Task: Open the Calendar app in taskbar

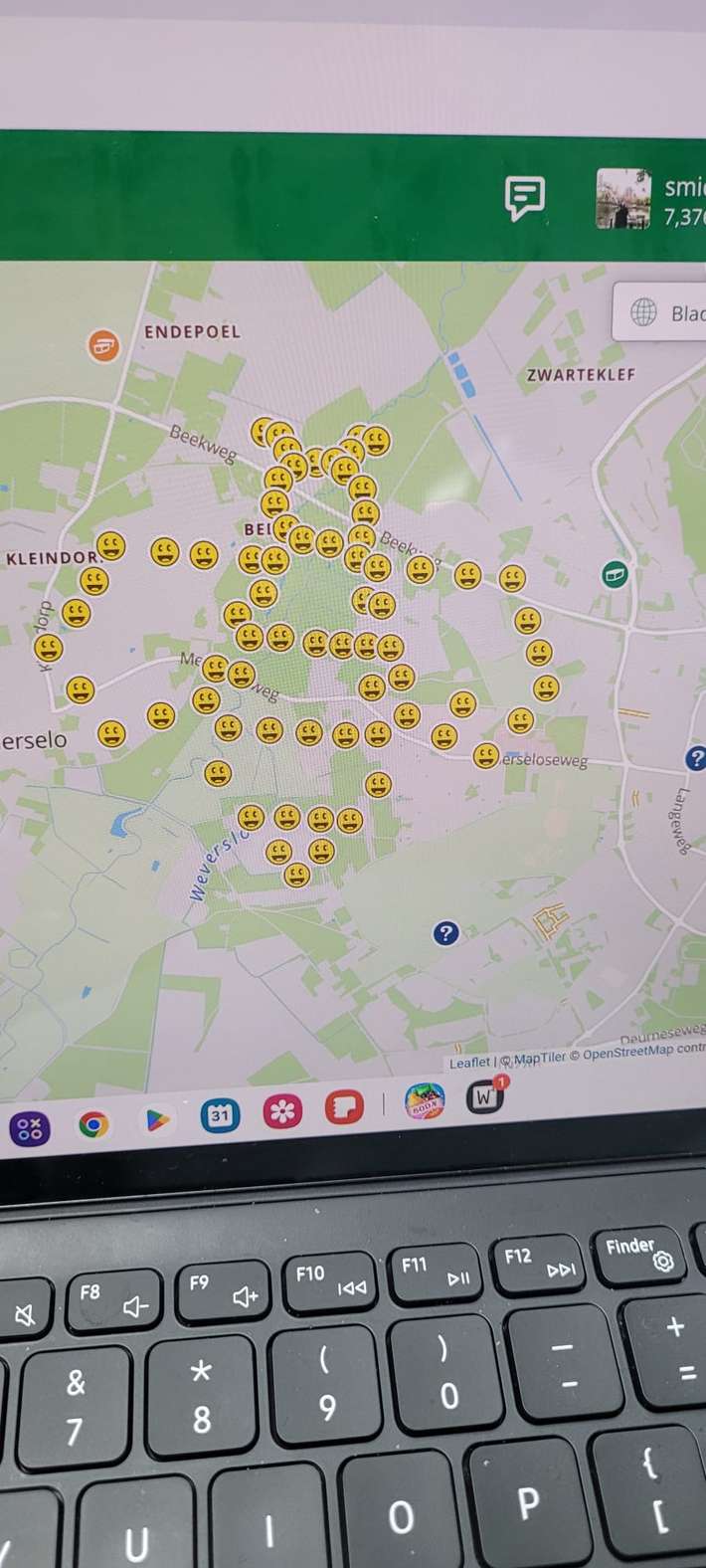Action: [x=219, y=1115]
